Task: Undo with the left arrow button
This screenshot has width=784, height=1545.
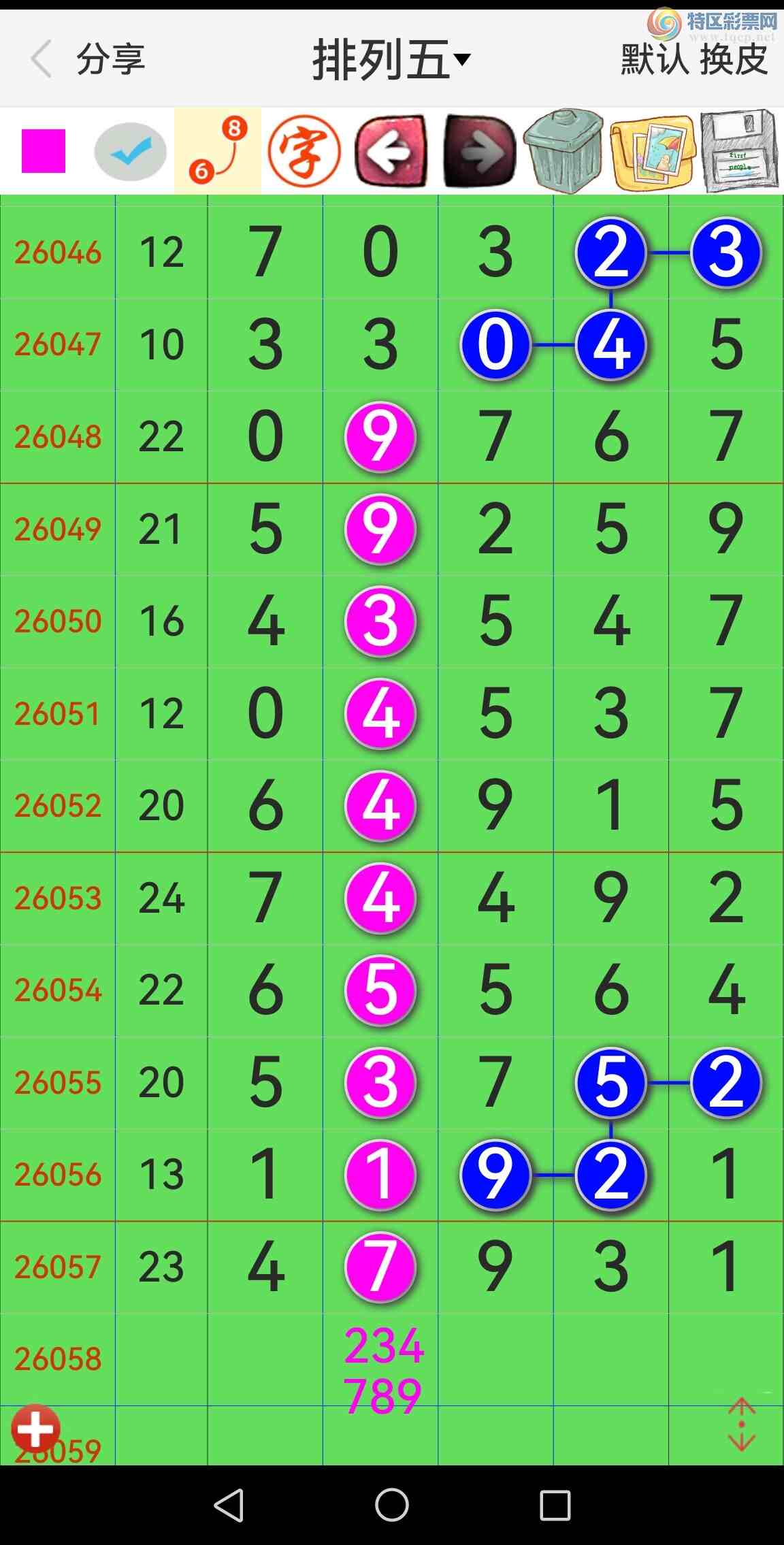Action: pyautogui.click(x=391, y=151)
